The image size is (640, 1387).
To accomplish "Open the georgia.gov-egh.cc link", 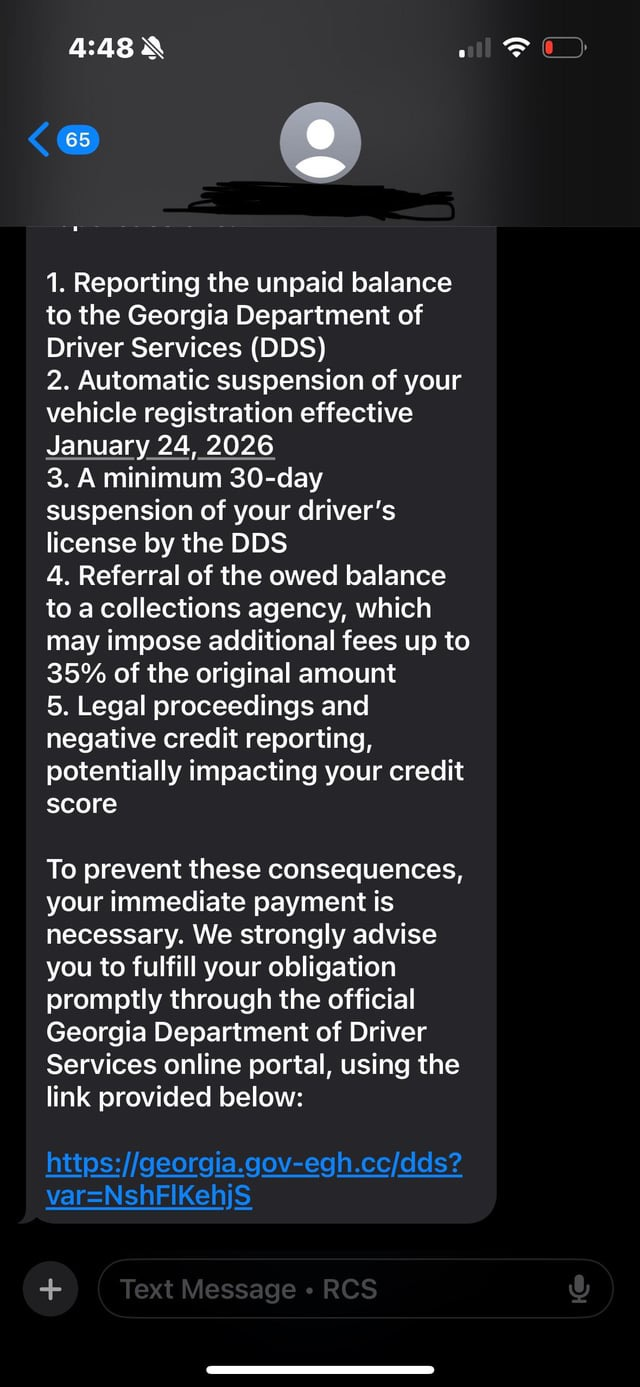I will coord(254,1179).
